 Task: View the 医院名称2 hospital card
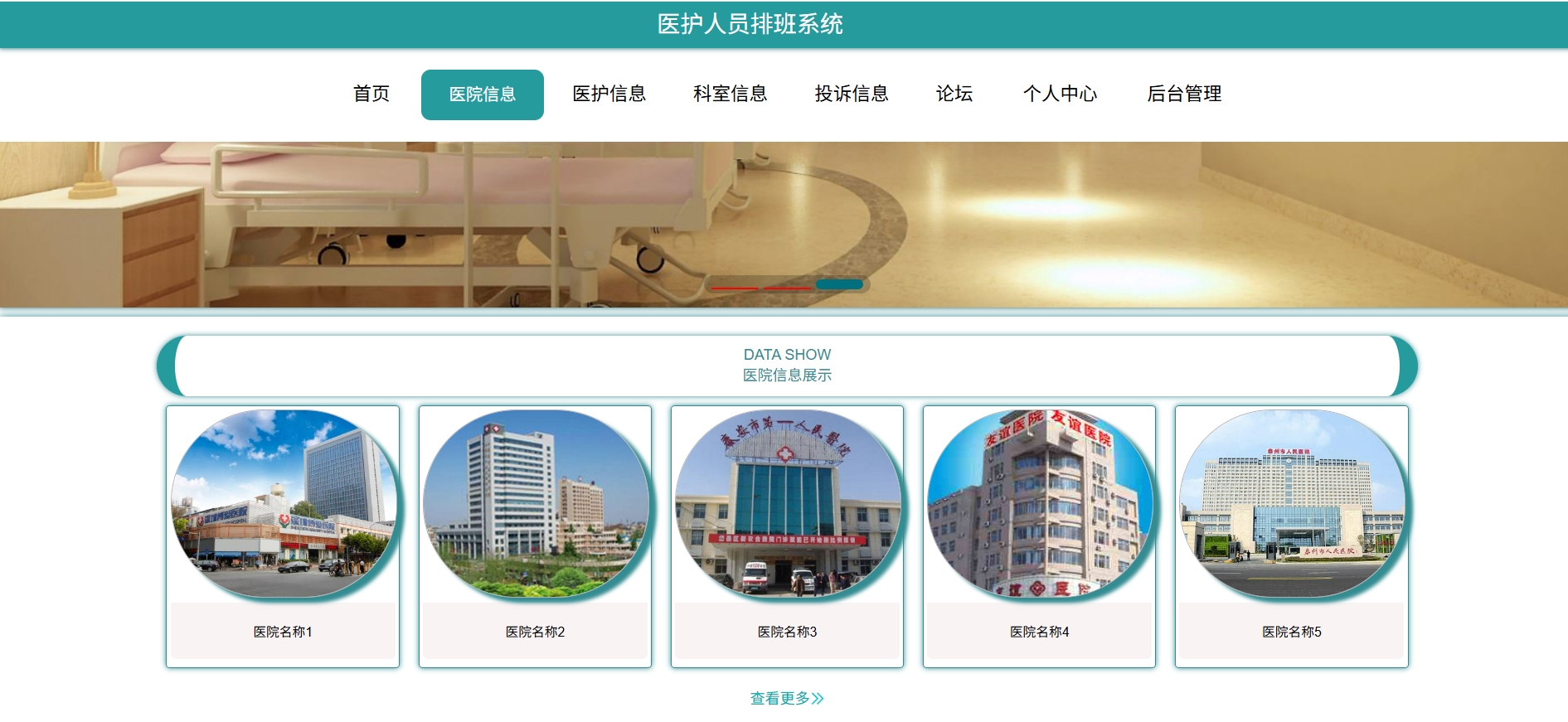pyautogui.click(x=535, y=535)
